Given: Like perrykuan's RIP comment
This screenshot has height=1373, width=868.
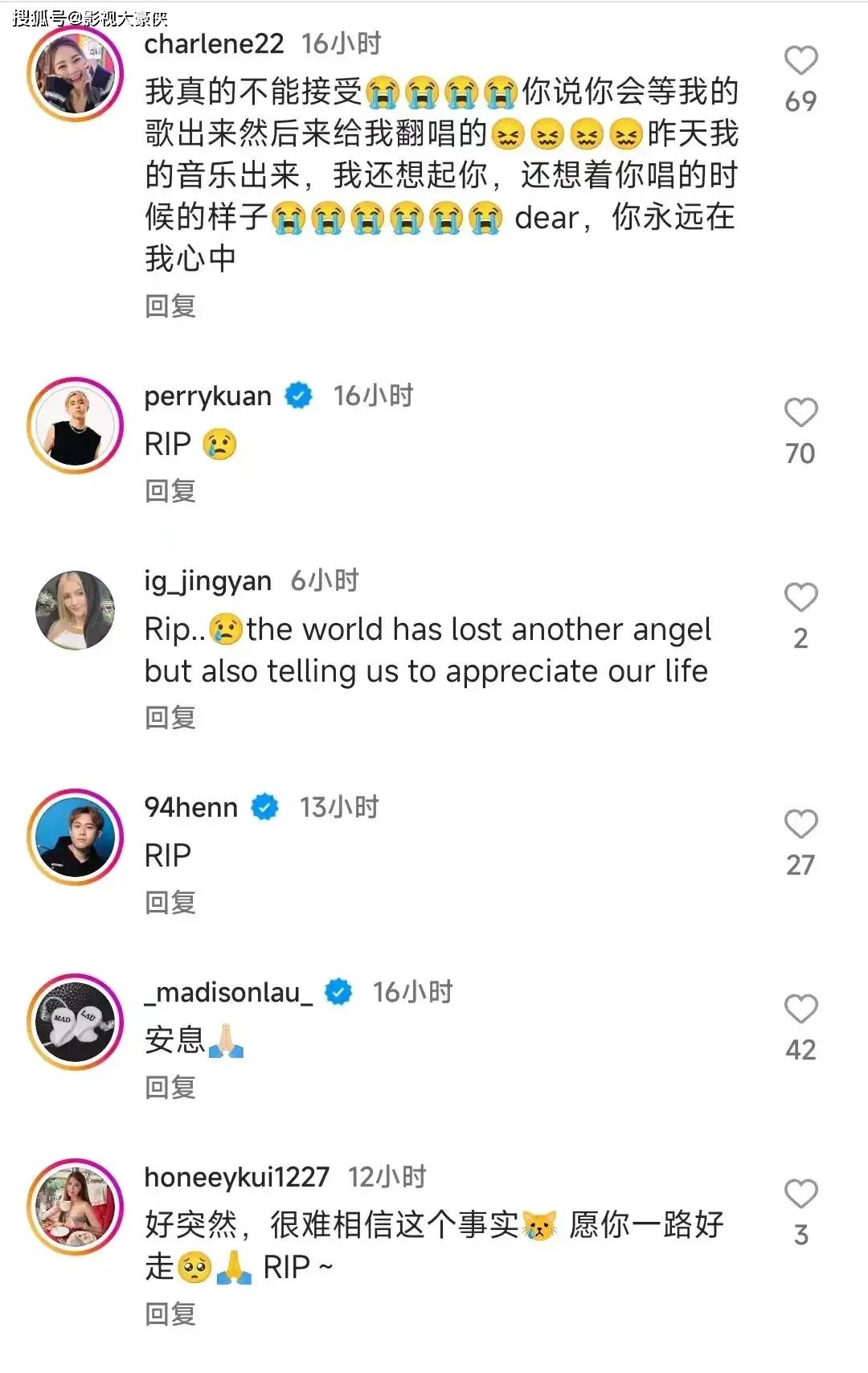Looking at the screenshot, I should click(800, 413).
